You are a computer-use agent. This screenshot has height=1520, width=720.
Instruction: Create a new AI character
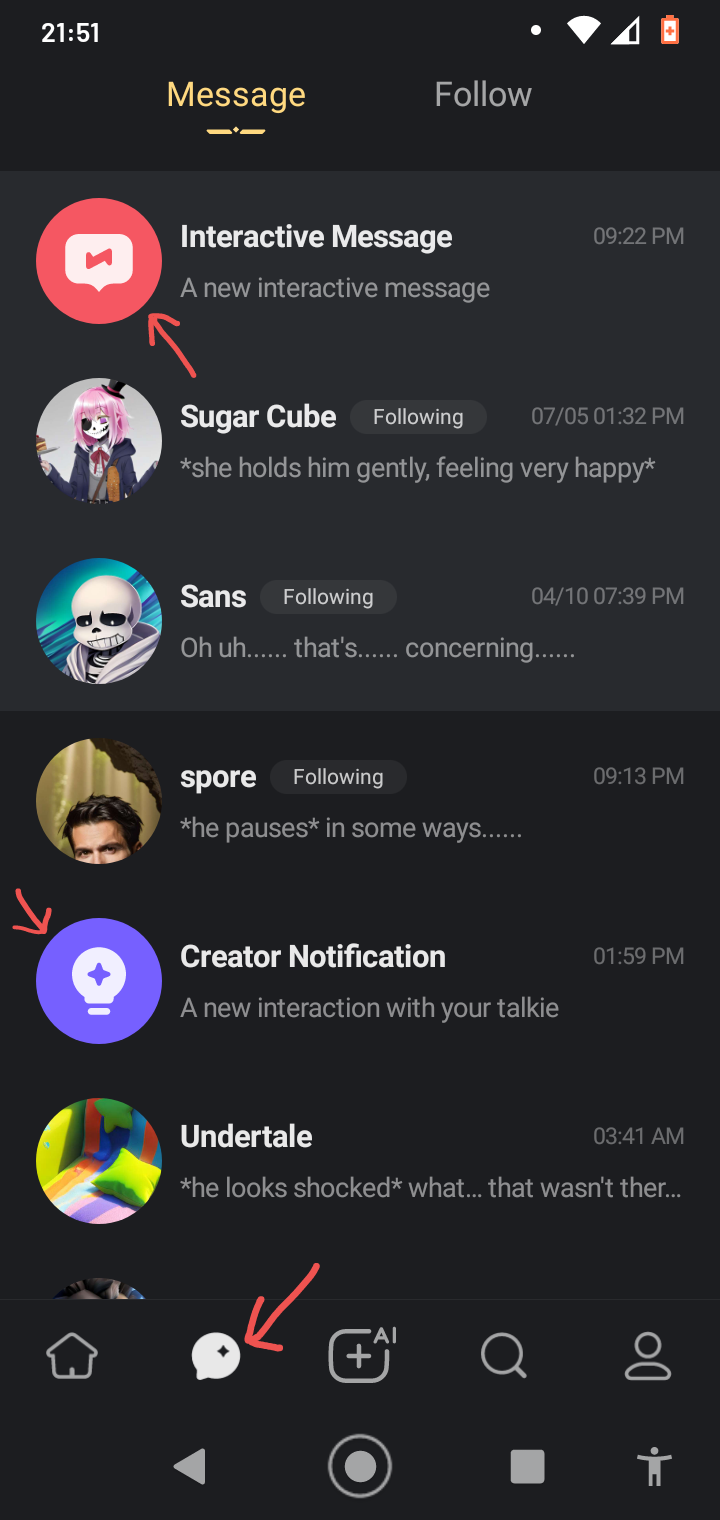(x=360, y=1356)
